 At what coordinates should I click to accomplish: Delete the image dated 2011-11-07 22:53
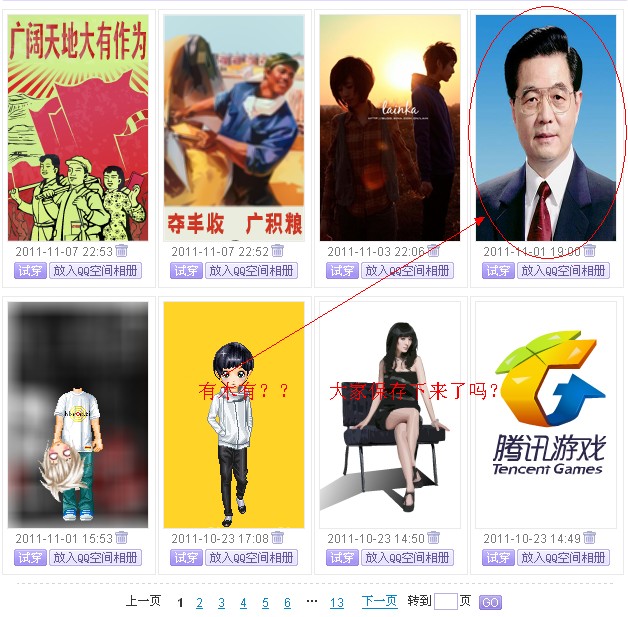(122, 251)
